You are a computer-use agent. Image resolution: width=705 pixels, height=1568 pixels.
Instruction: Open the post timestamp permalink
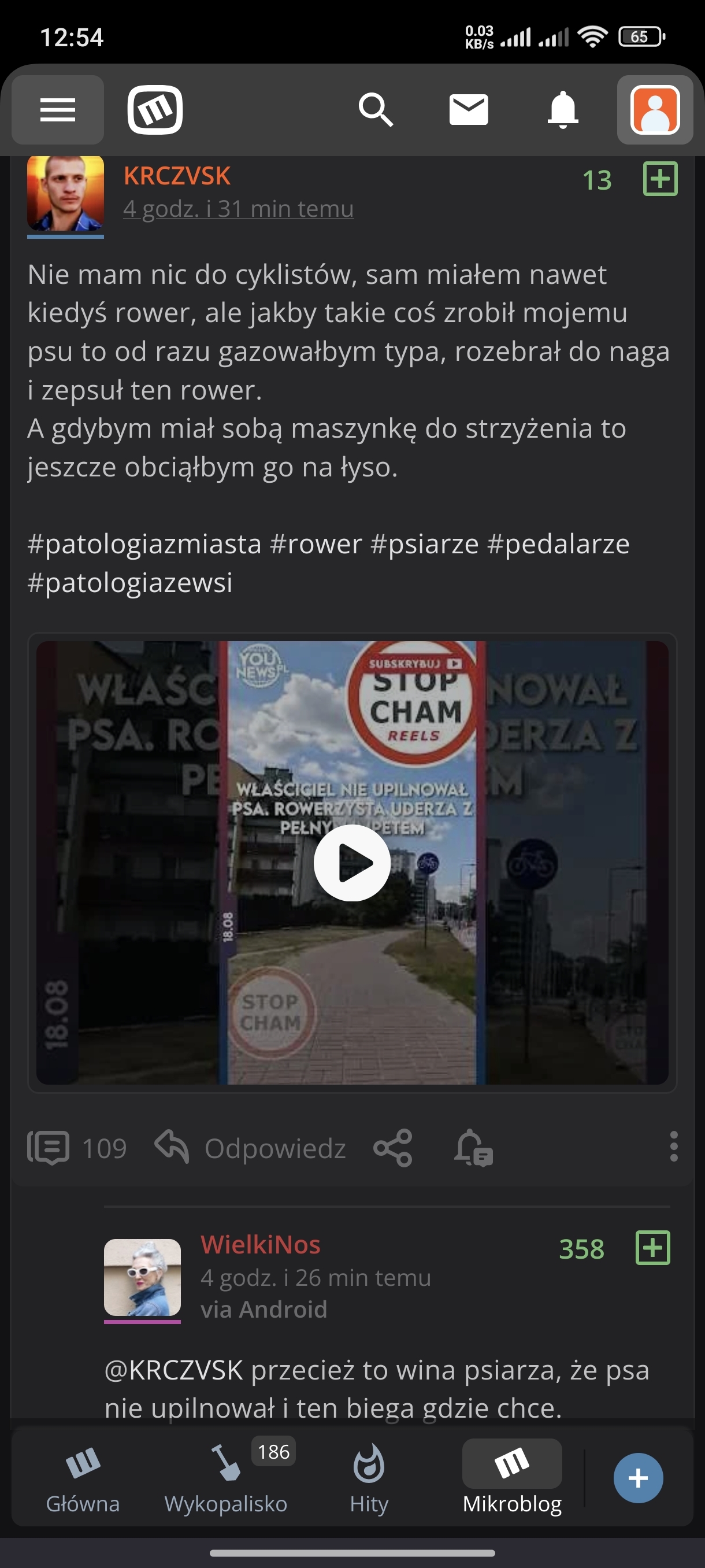pos(238,209)
